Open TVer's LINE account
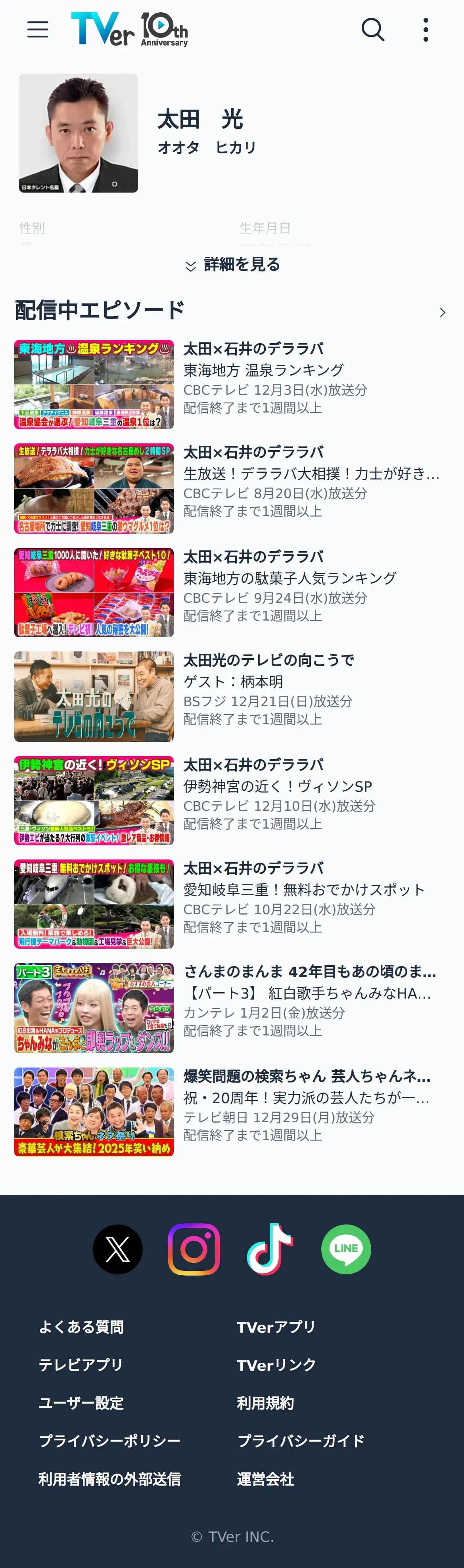The image size is (464, 1568). [346, 1250]
